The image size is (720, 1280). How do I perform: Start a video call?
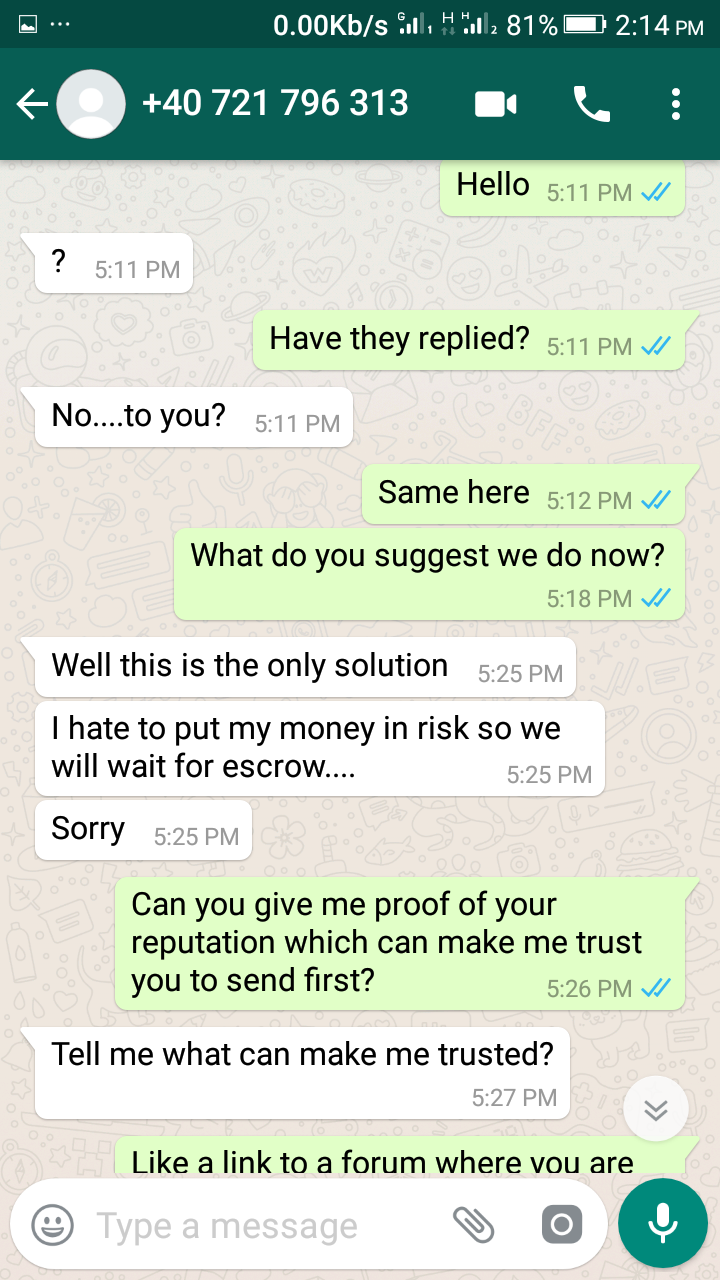coord(496,104)
